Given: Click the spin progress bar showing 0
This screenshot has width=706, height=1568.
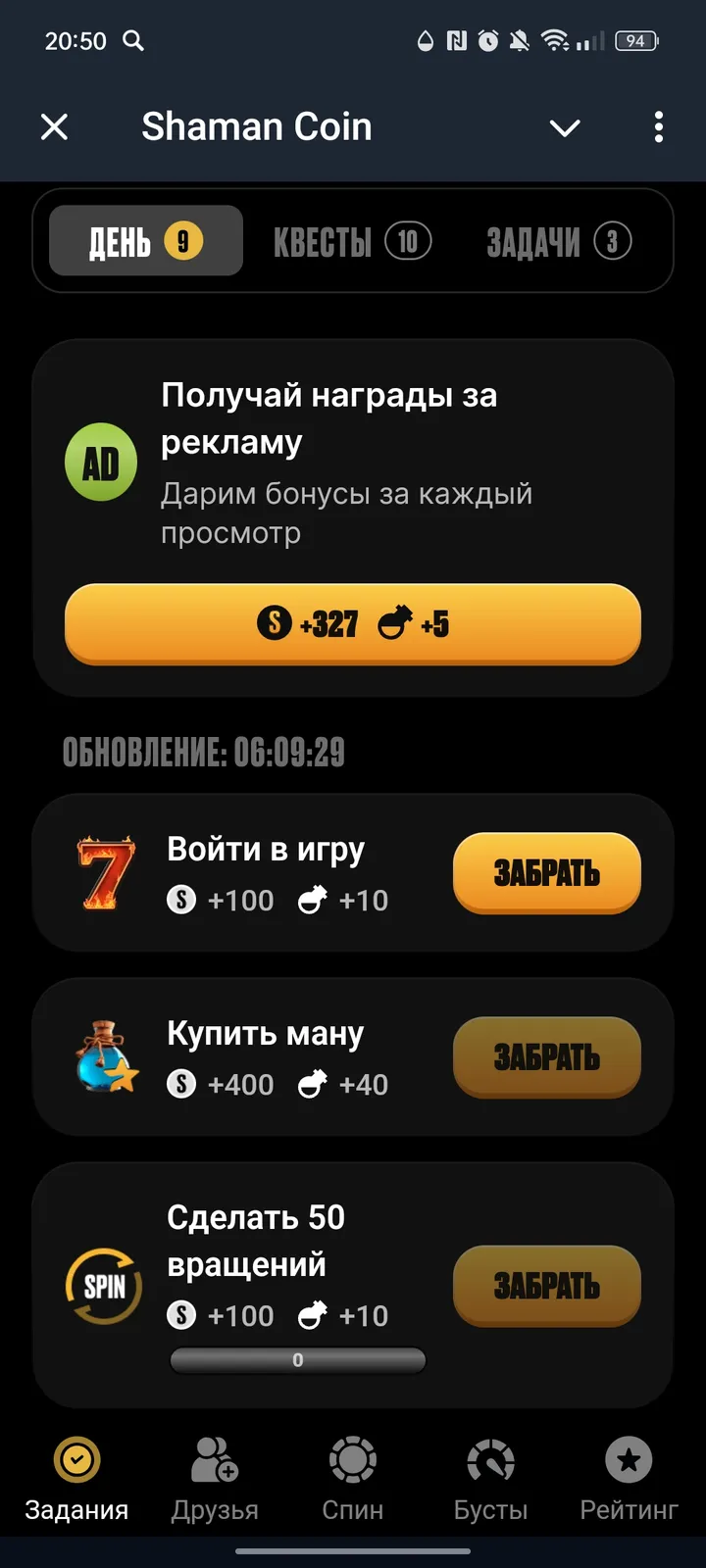Looking at the screenshot, I should pos(297,1359).
